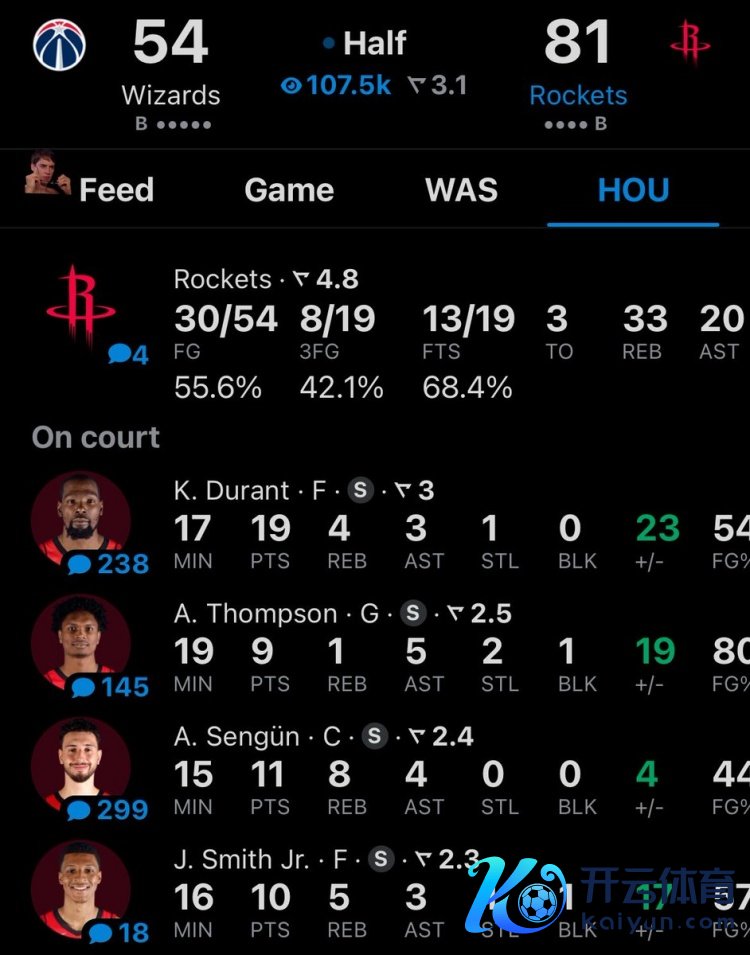Open the 238 comments on K. Durant

109,565
